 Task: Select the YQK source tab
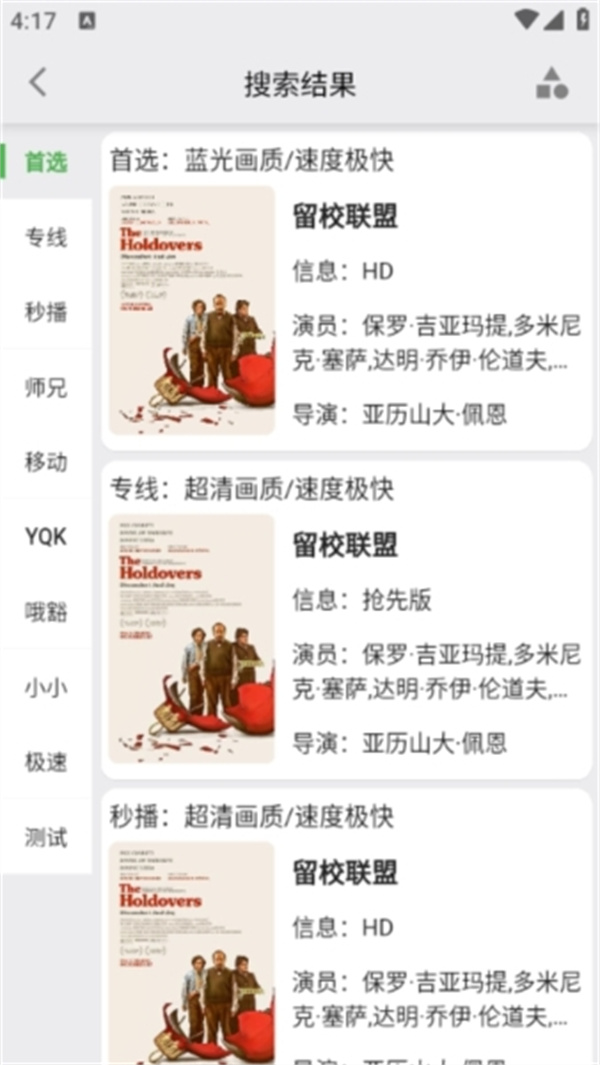pos(46,537)
